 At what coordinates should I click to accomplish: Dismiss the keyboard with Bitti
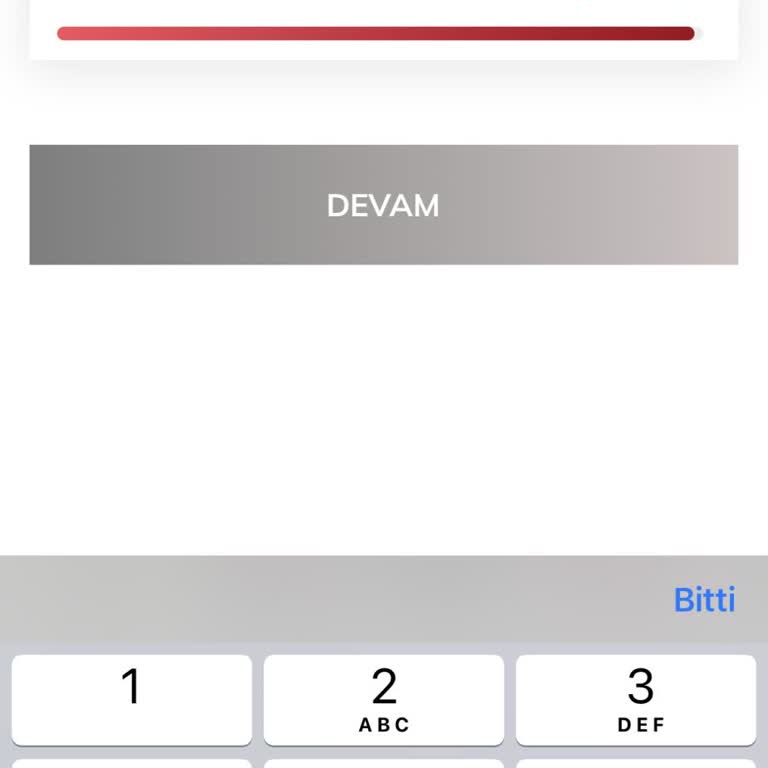(704, 599)
